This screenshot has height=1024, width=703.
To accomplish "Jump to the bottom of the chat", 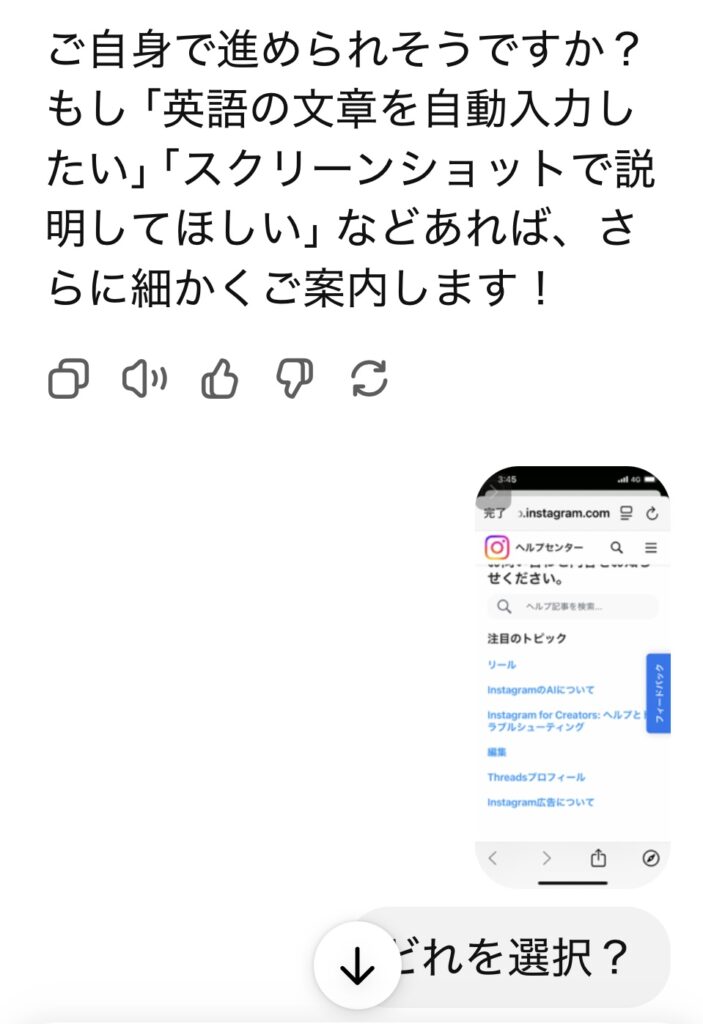I will [x=357, y=965].
